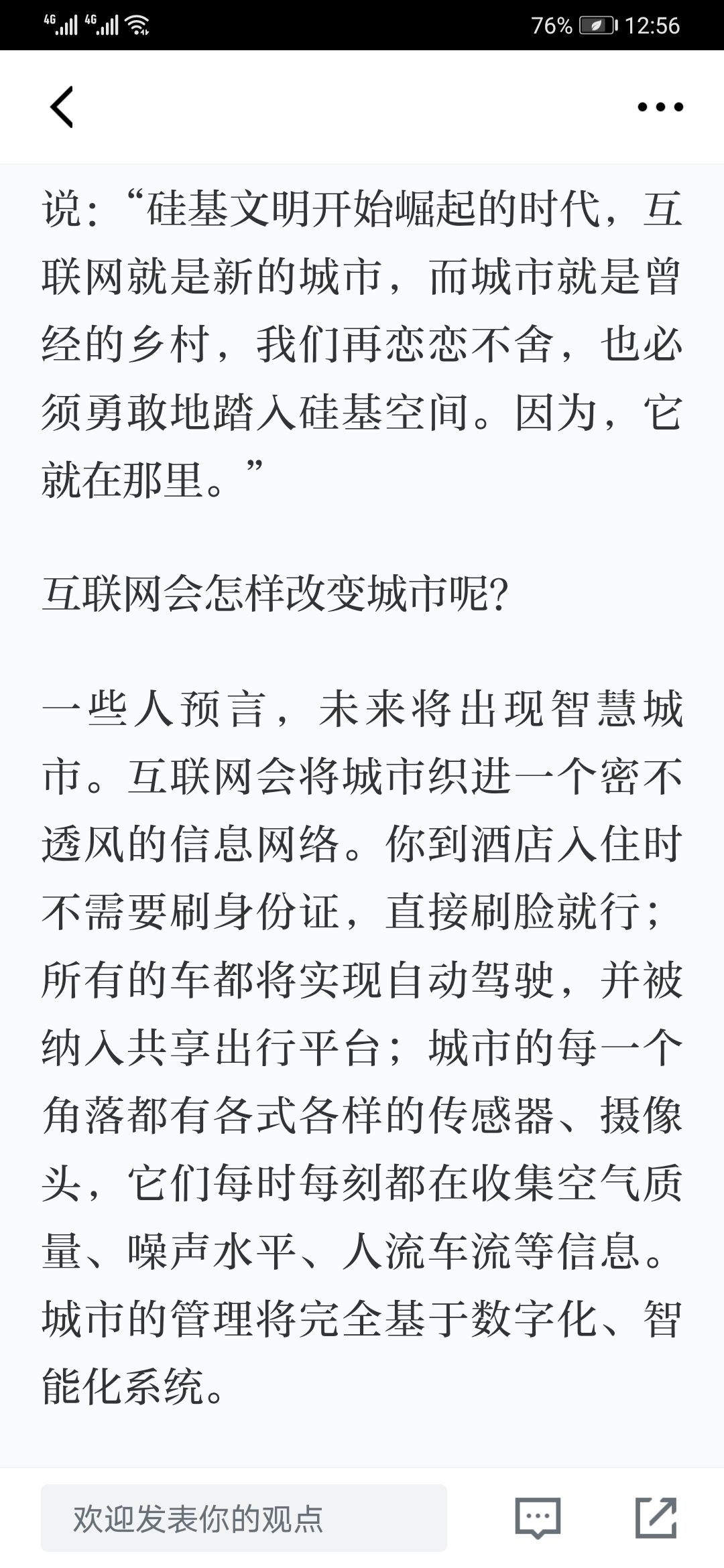Image resolution: width=724 pixels, height=1568 pixels.
Task: Tap the 欢迎发表你的观点 comment field
Action: [x=244, y=1518]
